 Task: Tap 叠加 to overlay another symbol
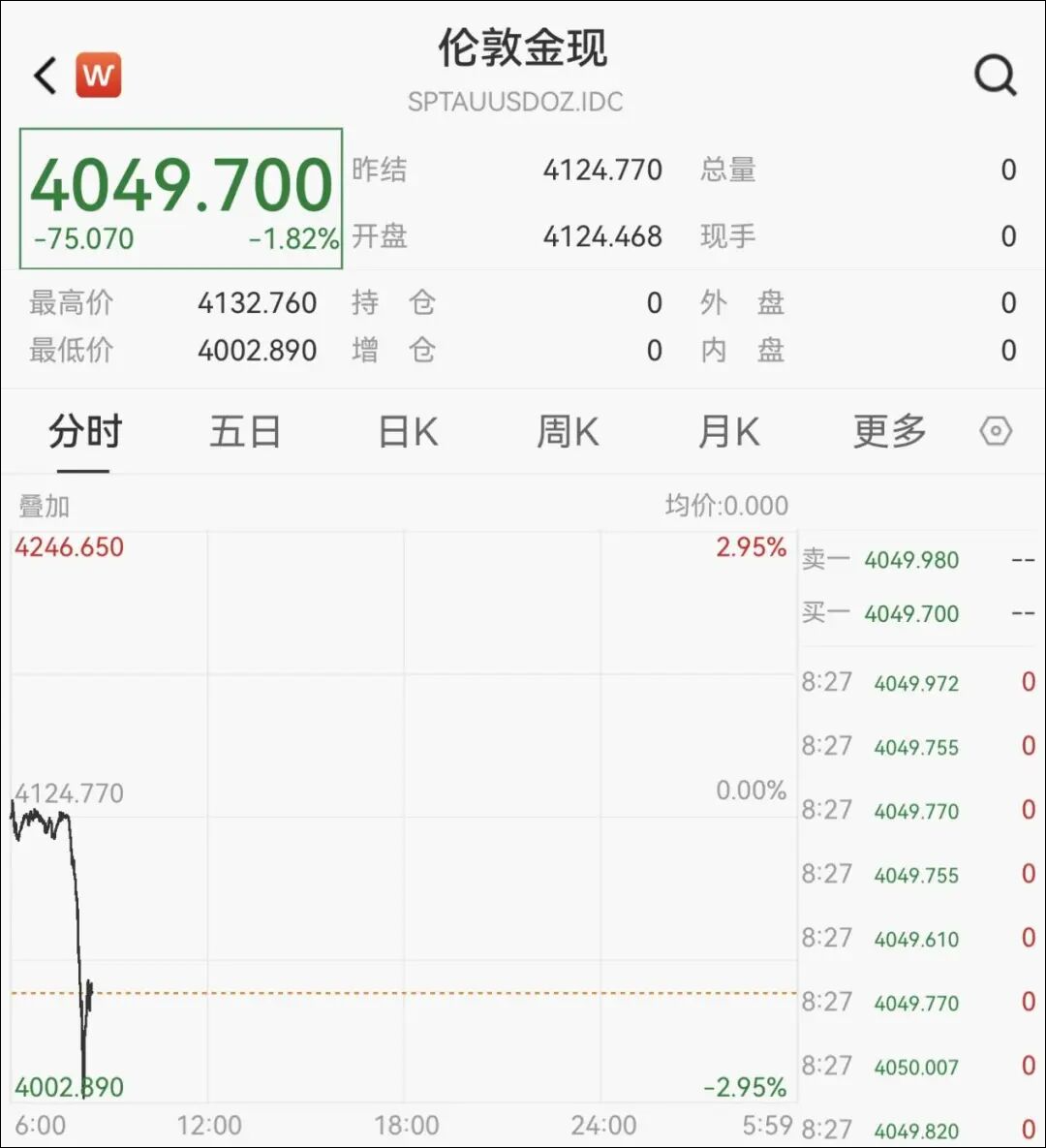click(45, 506)
